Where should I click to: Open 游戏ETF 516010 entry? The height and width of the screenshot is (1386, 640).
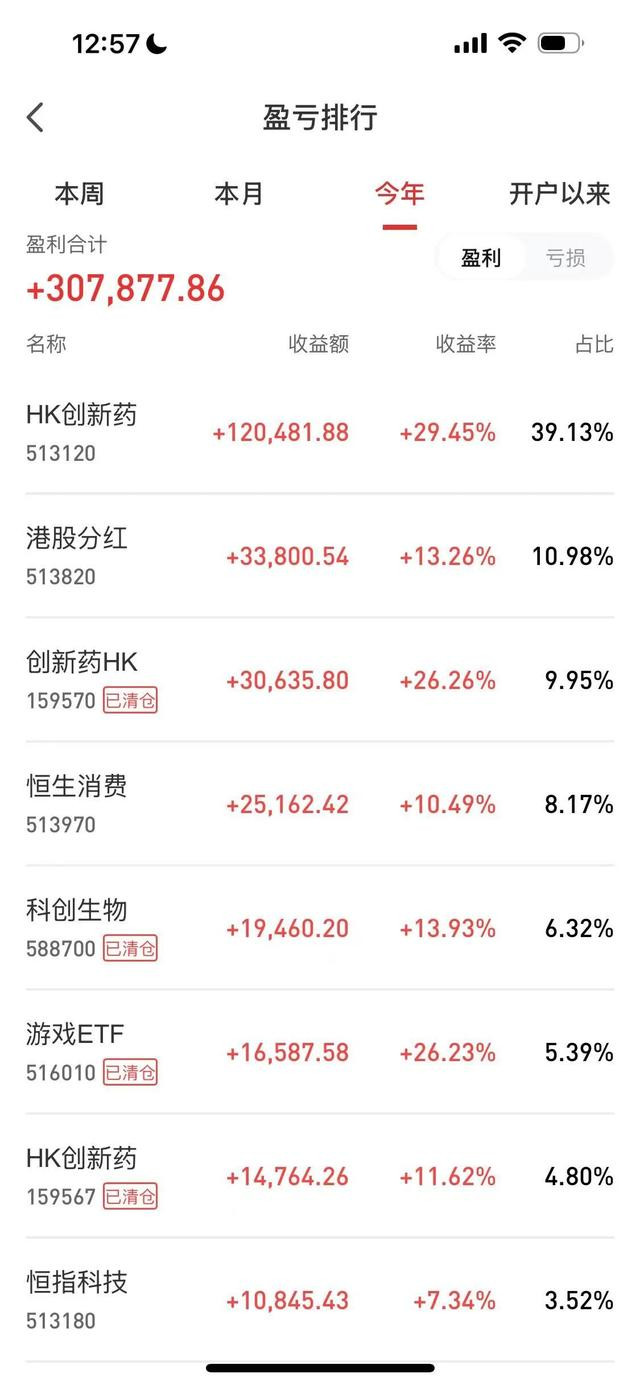pyautogui.click(x=320, y=1052)
